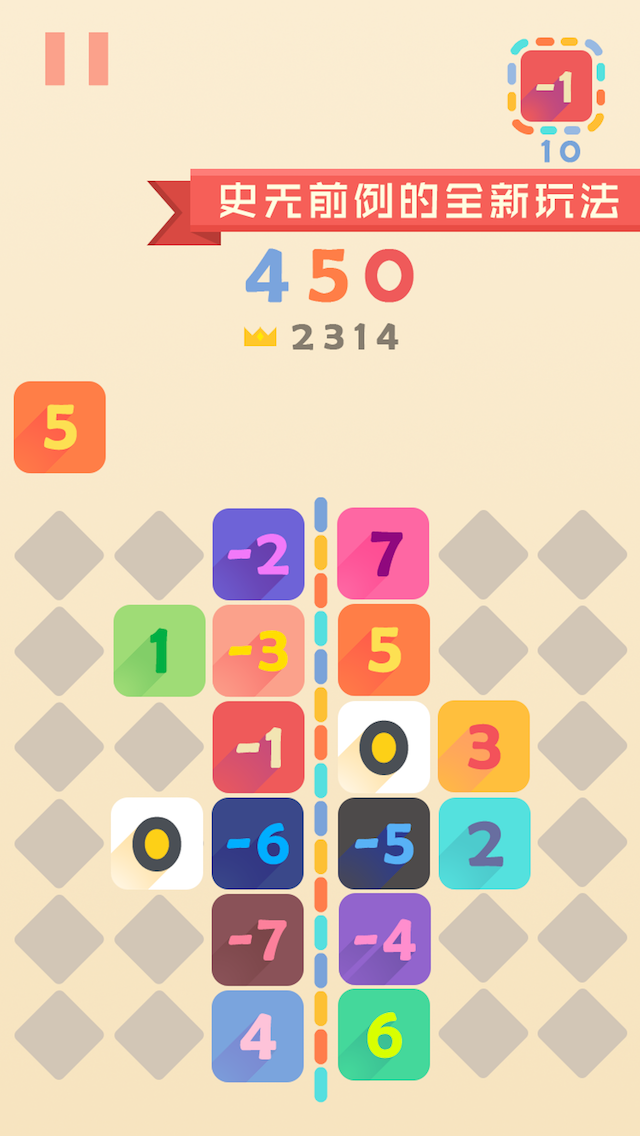Select the maroon -7 tile
The image size is (640, 1136).
point(258,940)
